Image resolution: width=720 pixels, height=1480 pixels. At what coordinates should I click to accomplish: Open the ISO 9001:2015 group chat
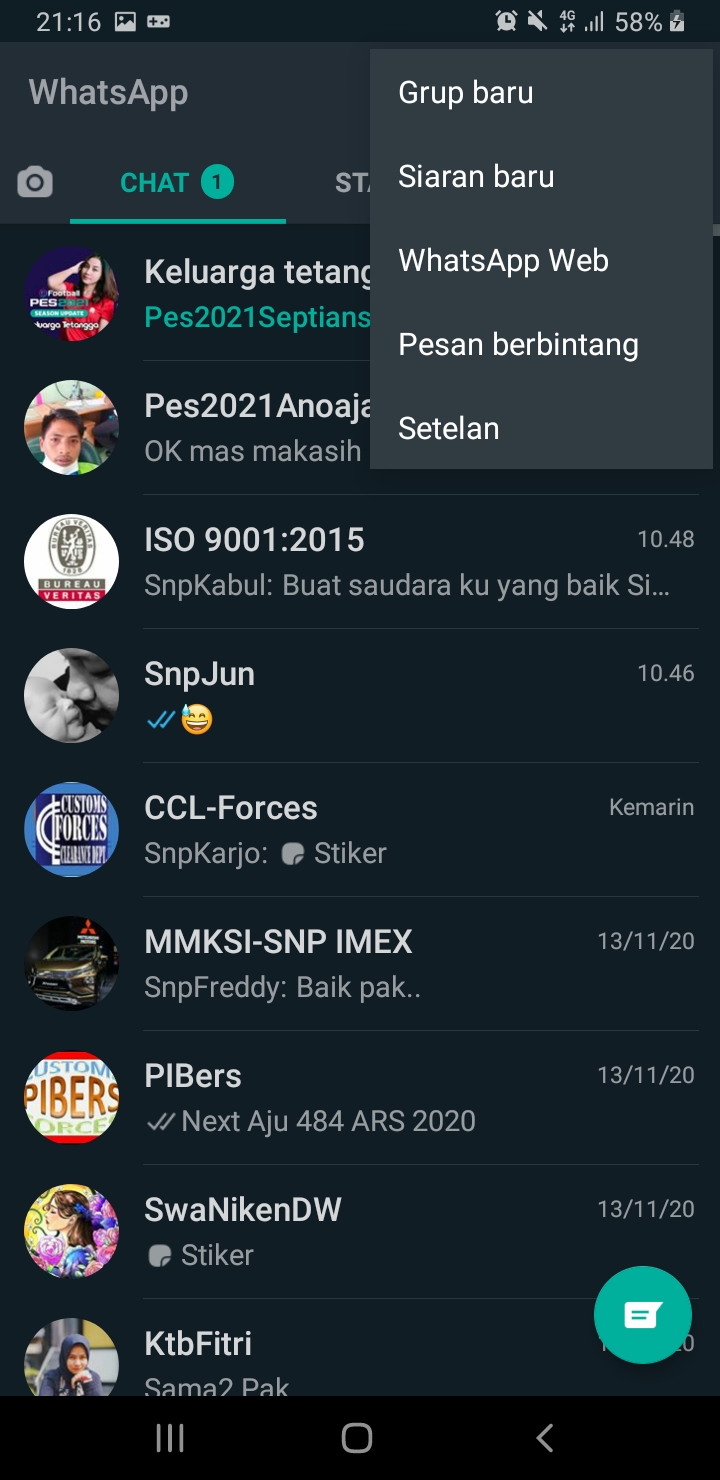[400, 561]
